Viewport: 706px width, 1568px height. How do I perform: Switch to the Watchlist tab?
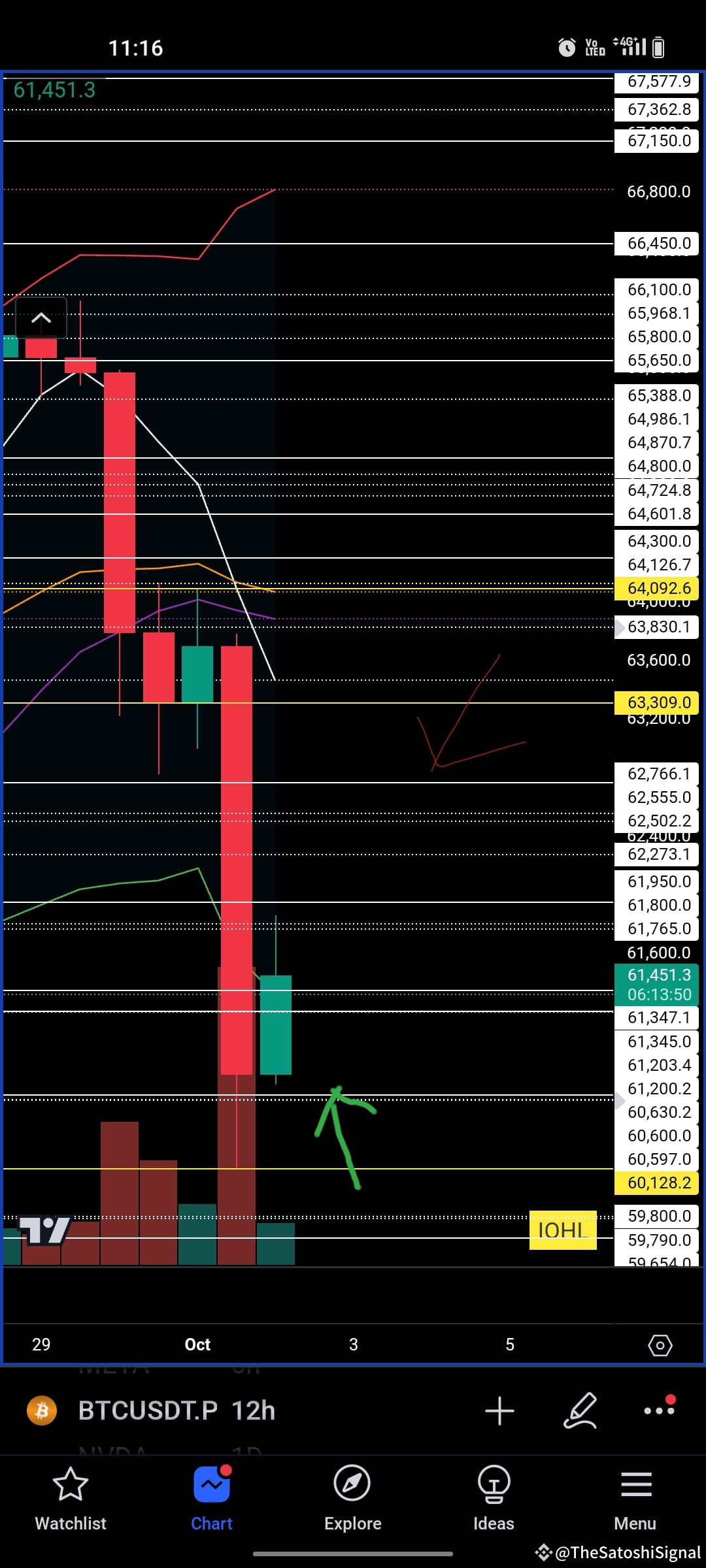click(70, 1497)
